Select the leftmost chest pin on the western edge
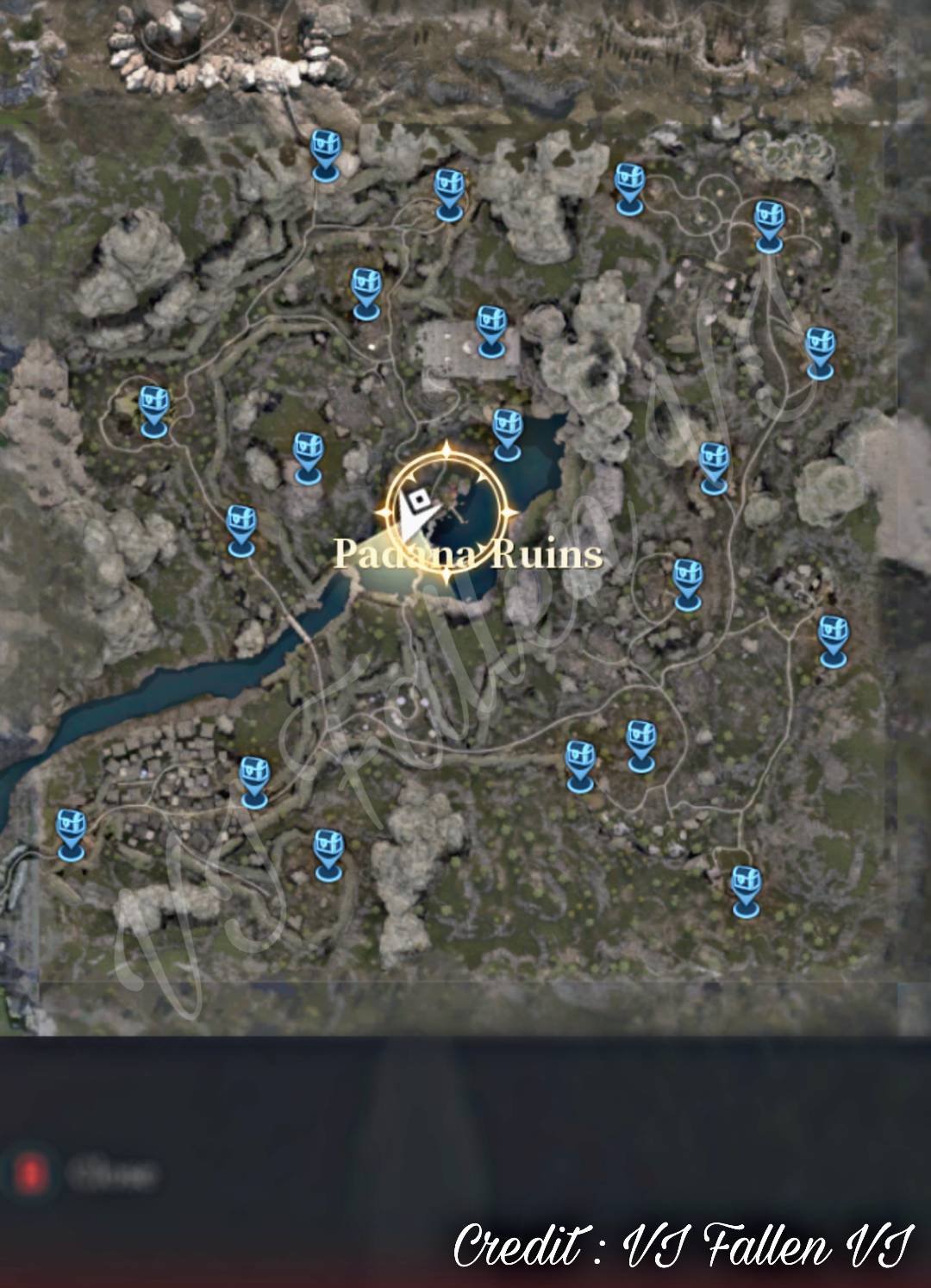This screenshot has width=931, height=1288. (x=153, y=405)
